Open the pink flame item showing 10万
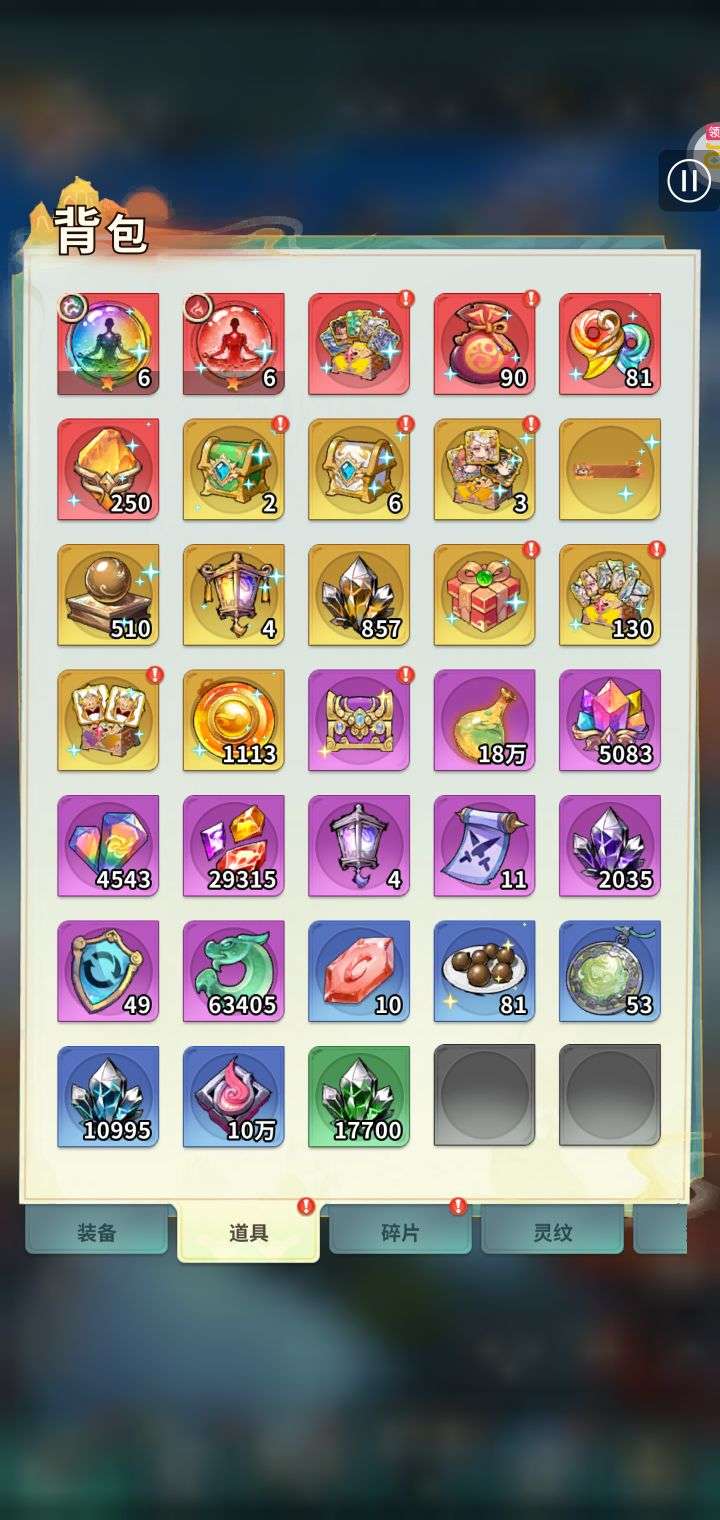The image size is (720, 1520). point(234,1097)
